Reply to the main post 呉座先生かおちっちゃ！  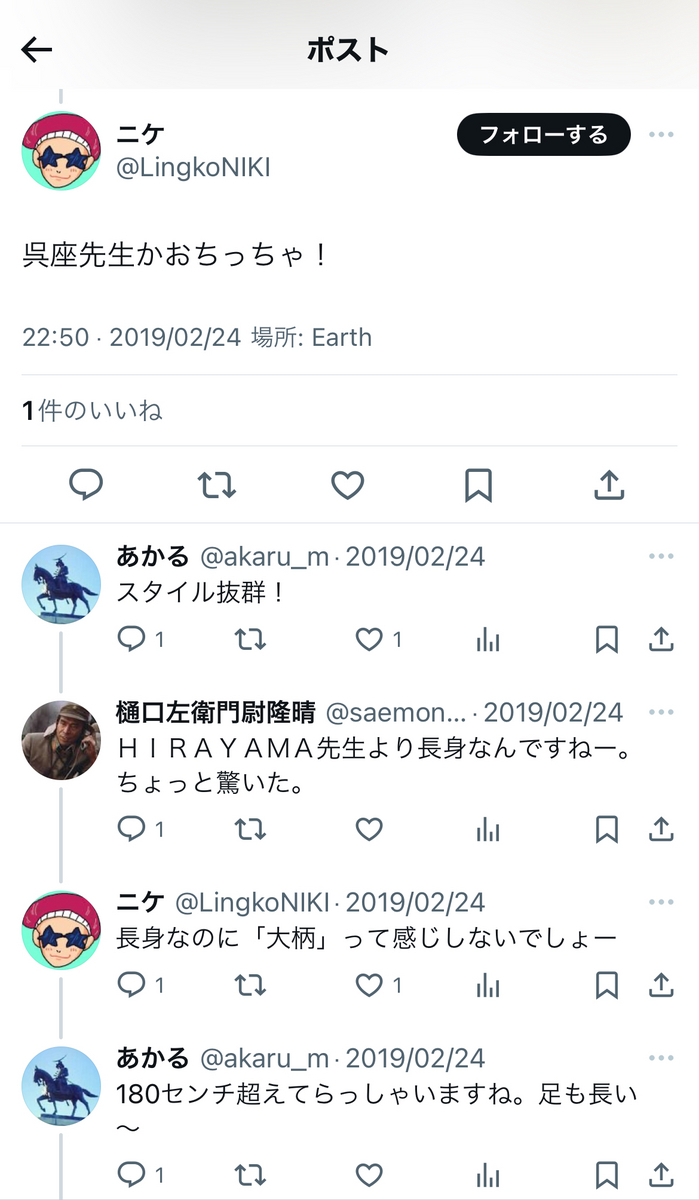click(x=86, y=486)
